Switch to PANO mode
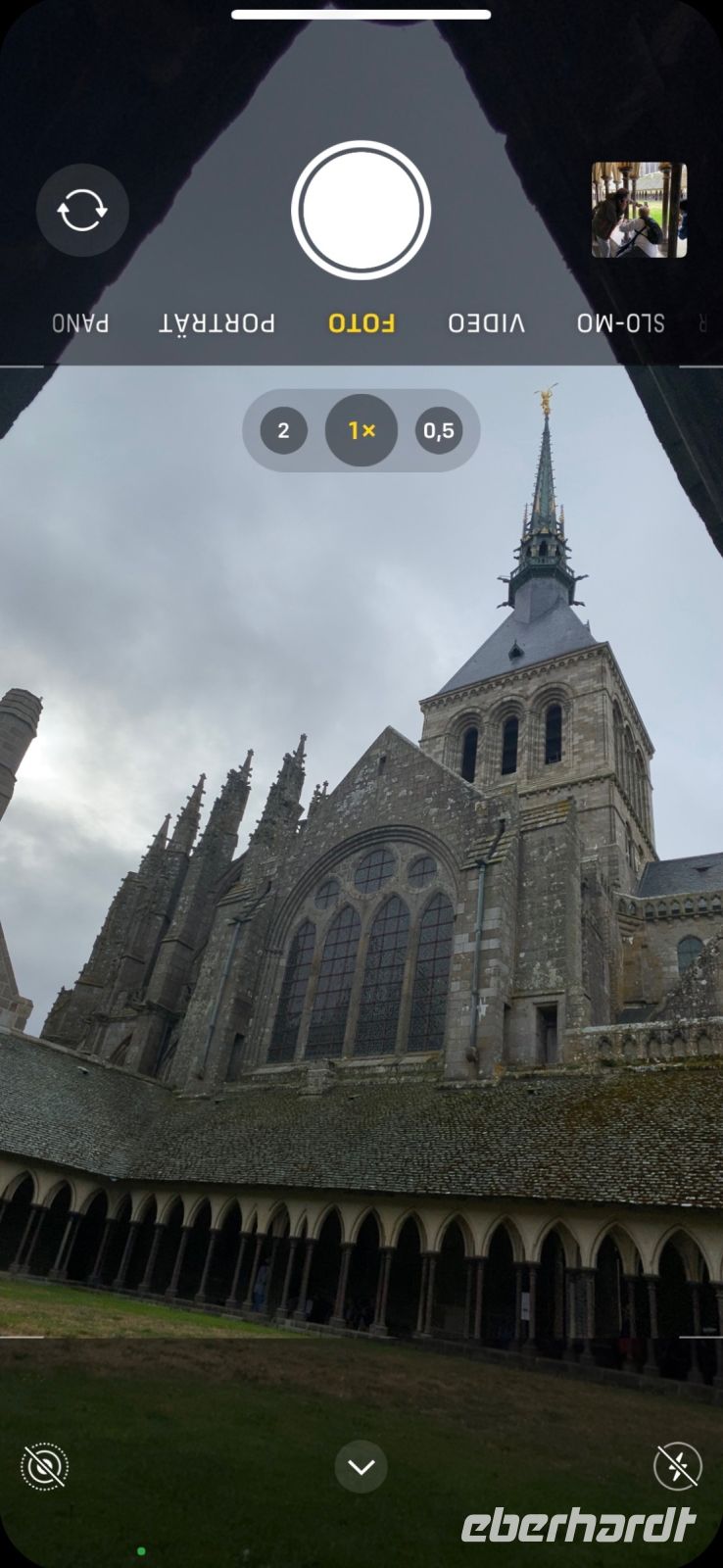723x1568 pixels. click(80, 323)
